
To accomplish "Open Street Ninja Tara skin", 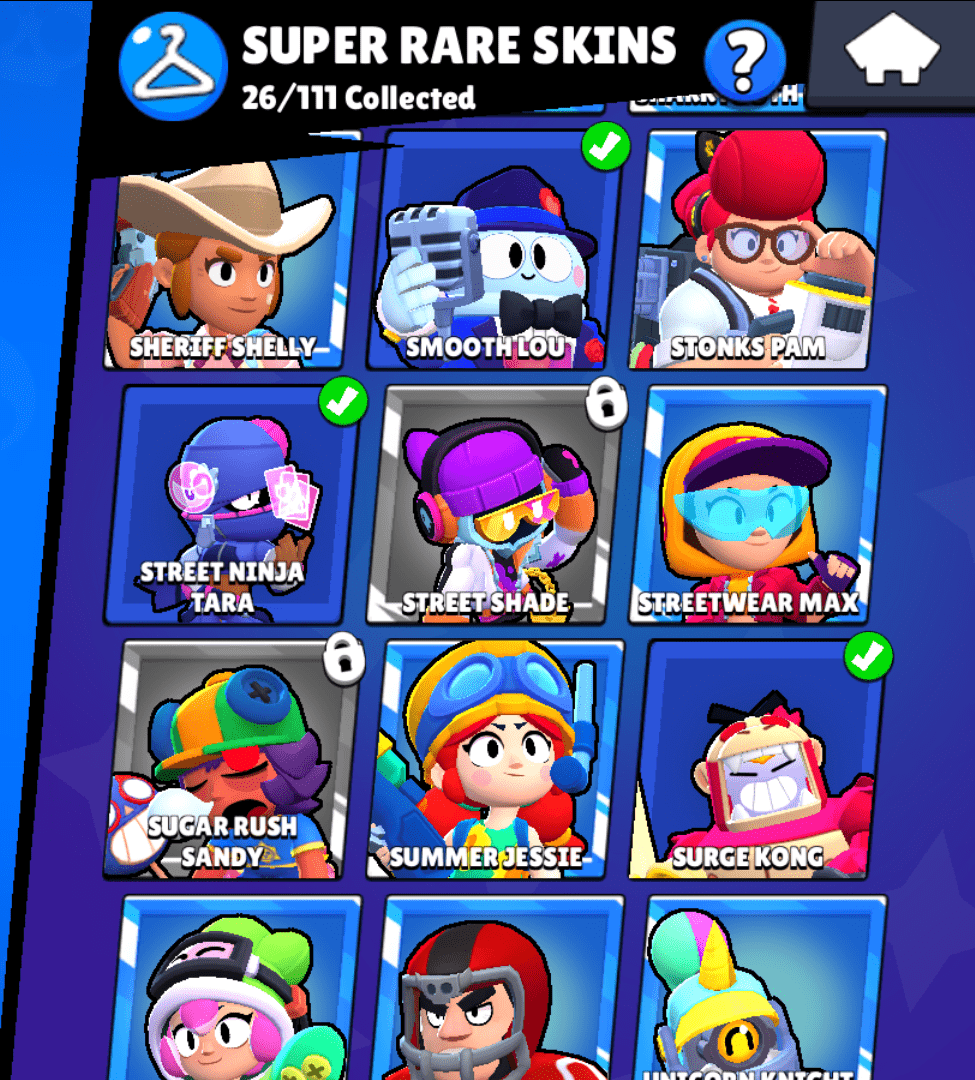I will (229, 503).
